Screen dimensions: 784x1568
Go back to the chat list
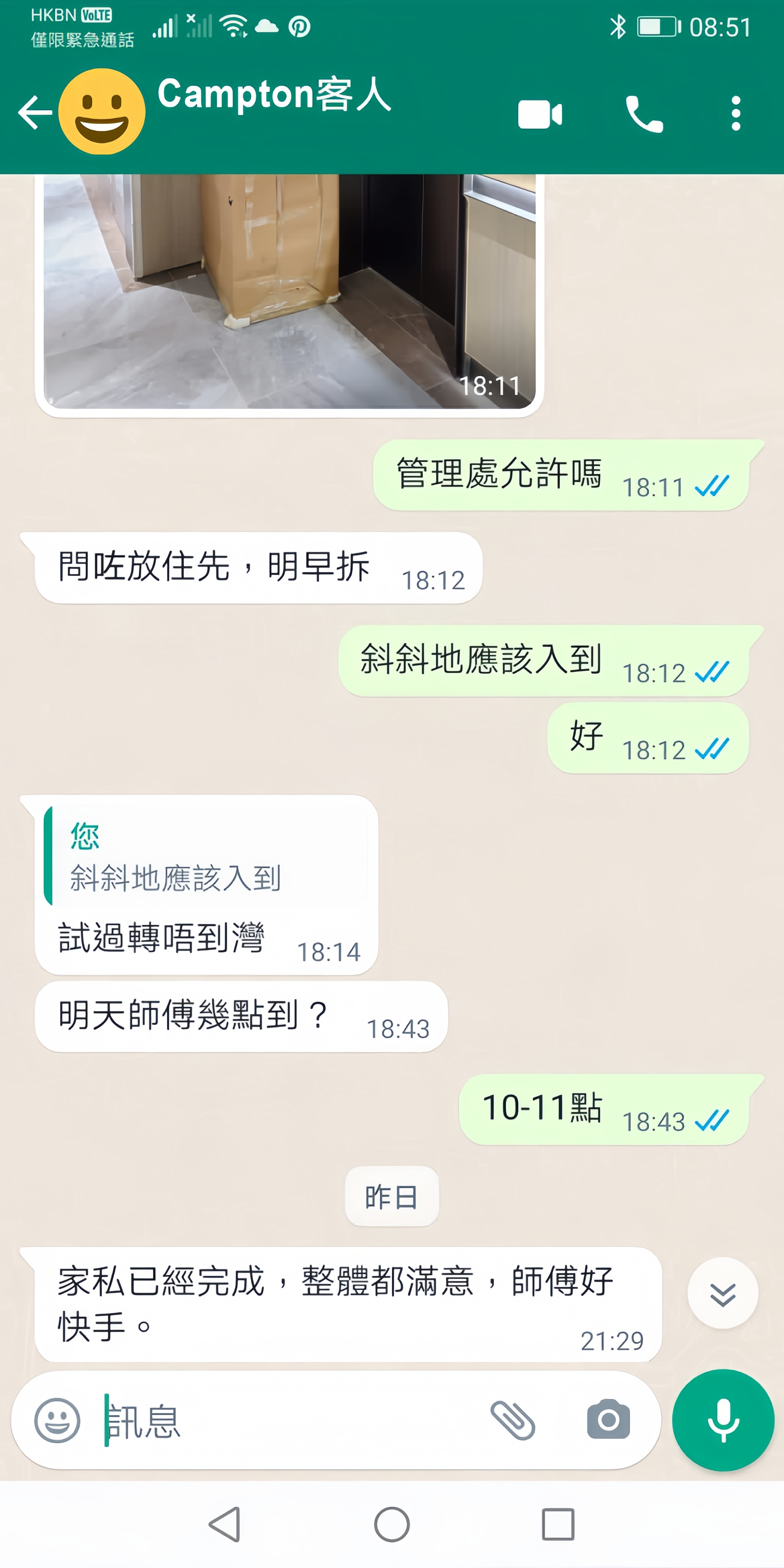pyautogui.click(x=35, y=113)
